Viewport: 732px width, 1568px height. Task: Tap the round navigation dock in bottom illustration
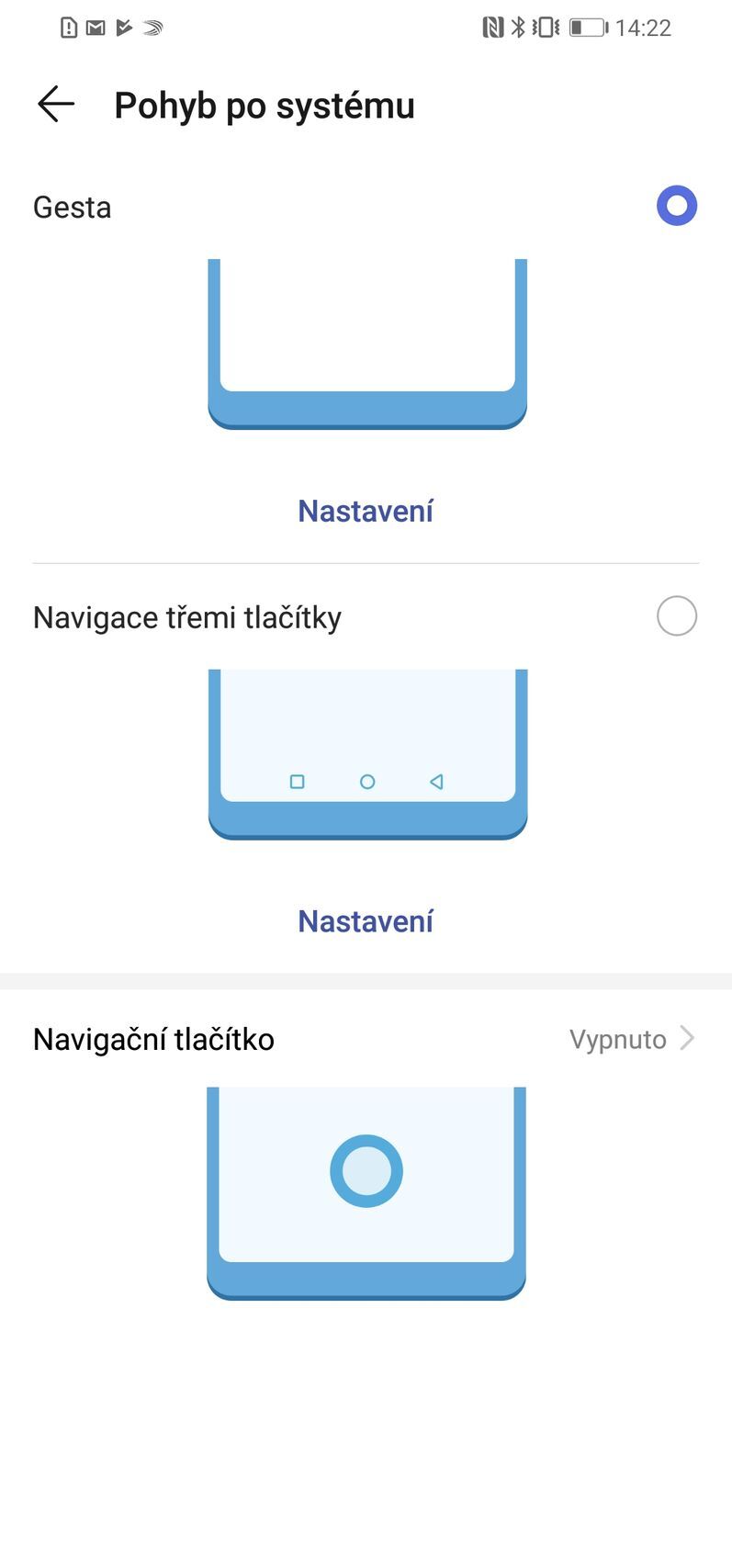366,1170
